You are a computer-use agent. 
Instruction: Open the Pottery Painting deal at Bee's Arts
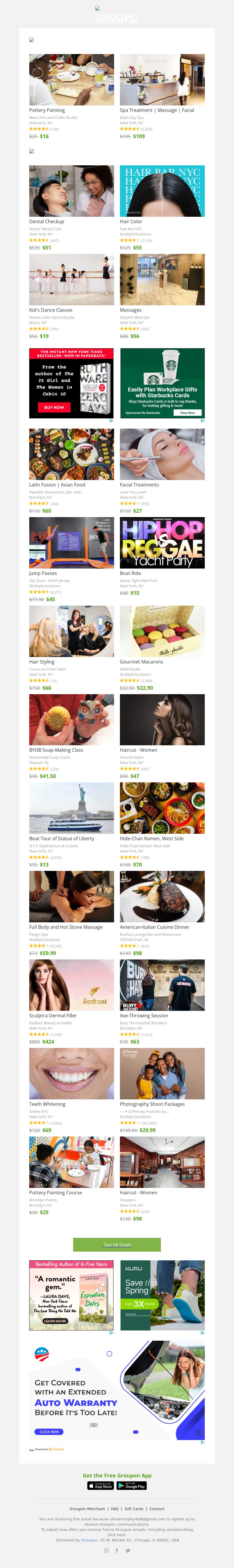[x=71, y=80]
